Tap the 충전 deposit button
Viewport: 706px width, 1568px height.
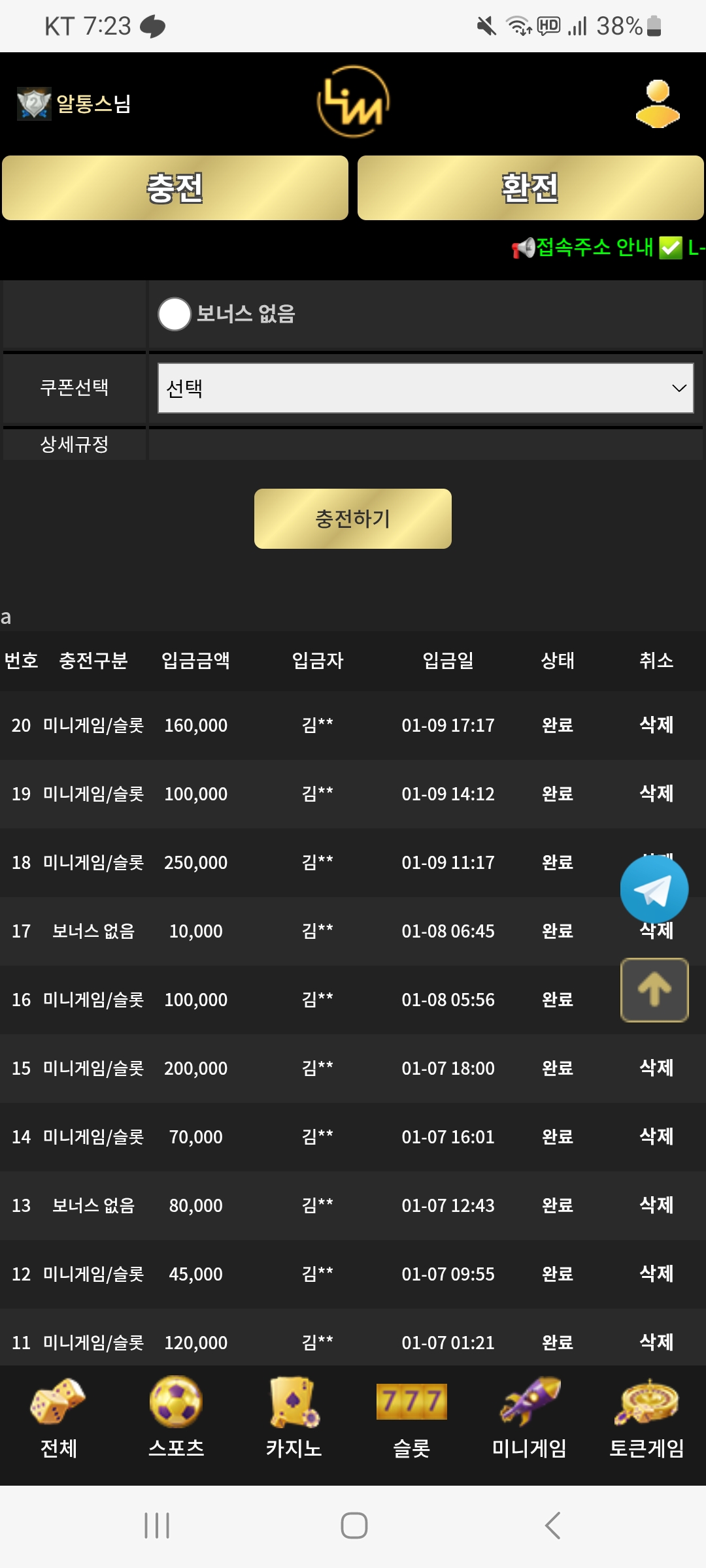pyautogui.click(x=175, y=188)
